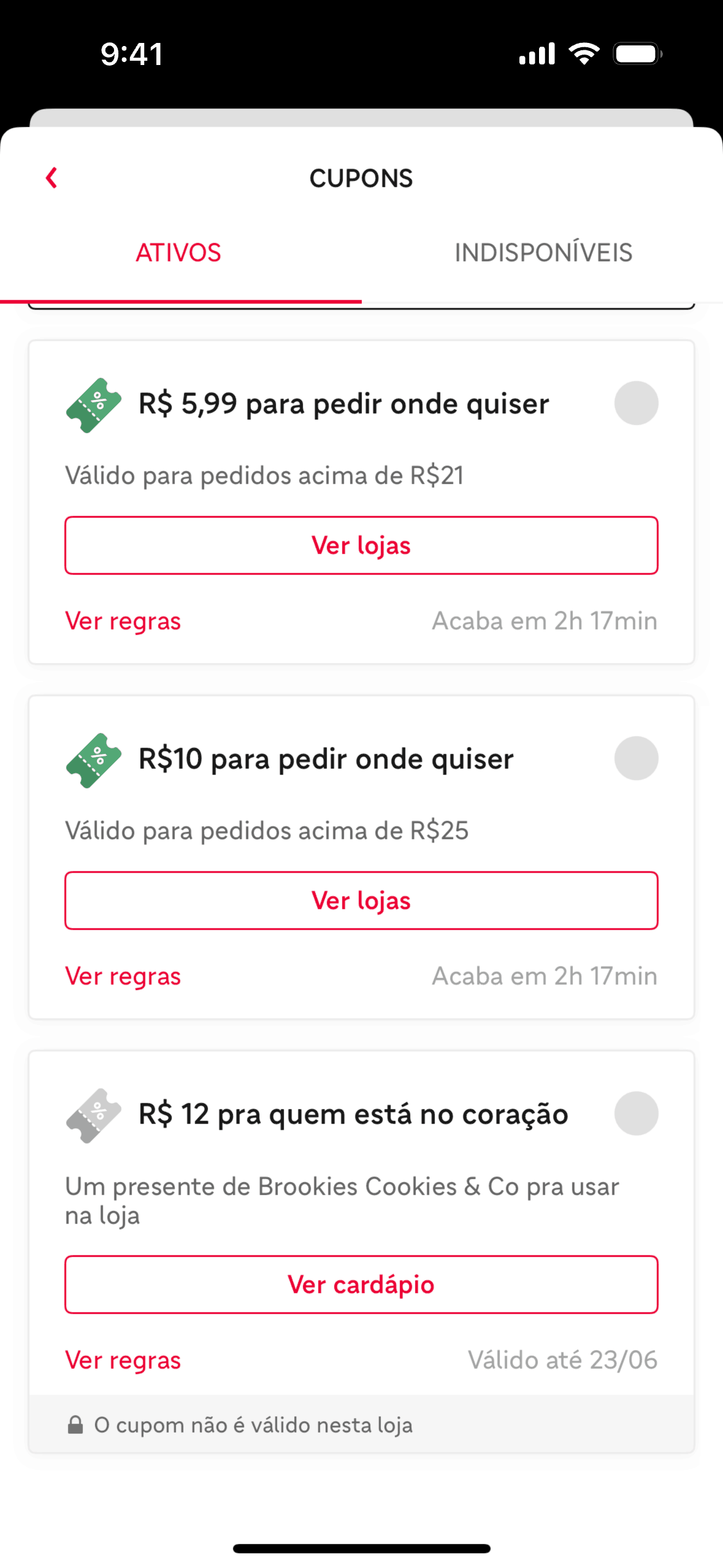The image size is (723, 1568).
Task: Open Ver lojas under the R$10 coupon
Action: (361, 901)
